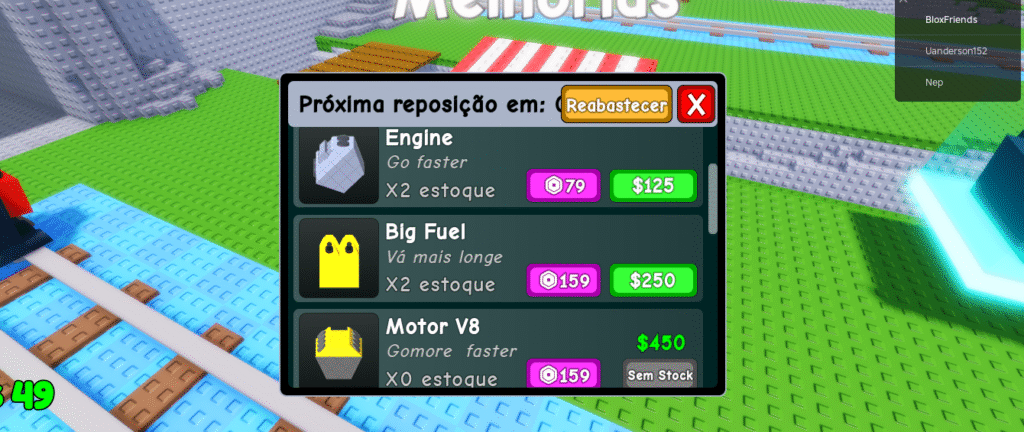1024x432 pixels.
Task: Buy Engine for 79 Robux
Action: coord(563,186)
